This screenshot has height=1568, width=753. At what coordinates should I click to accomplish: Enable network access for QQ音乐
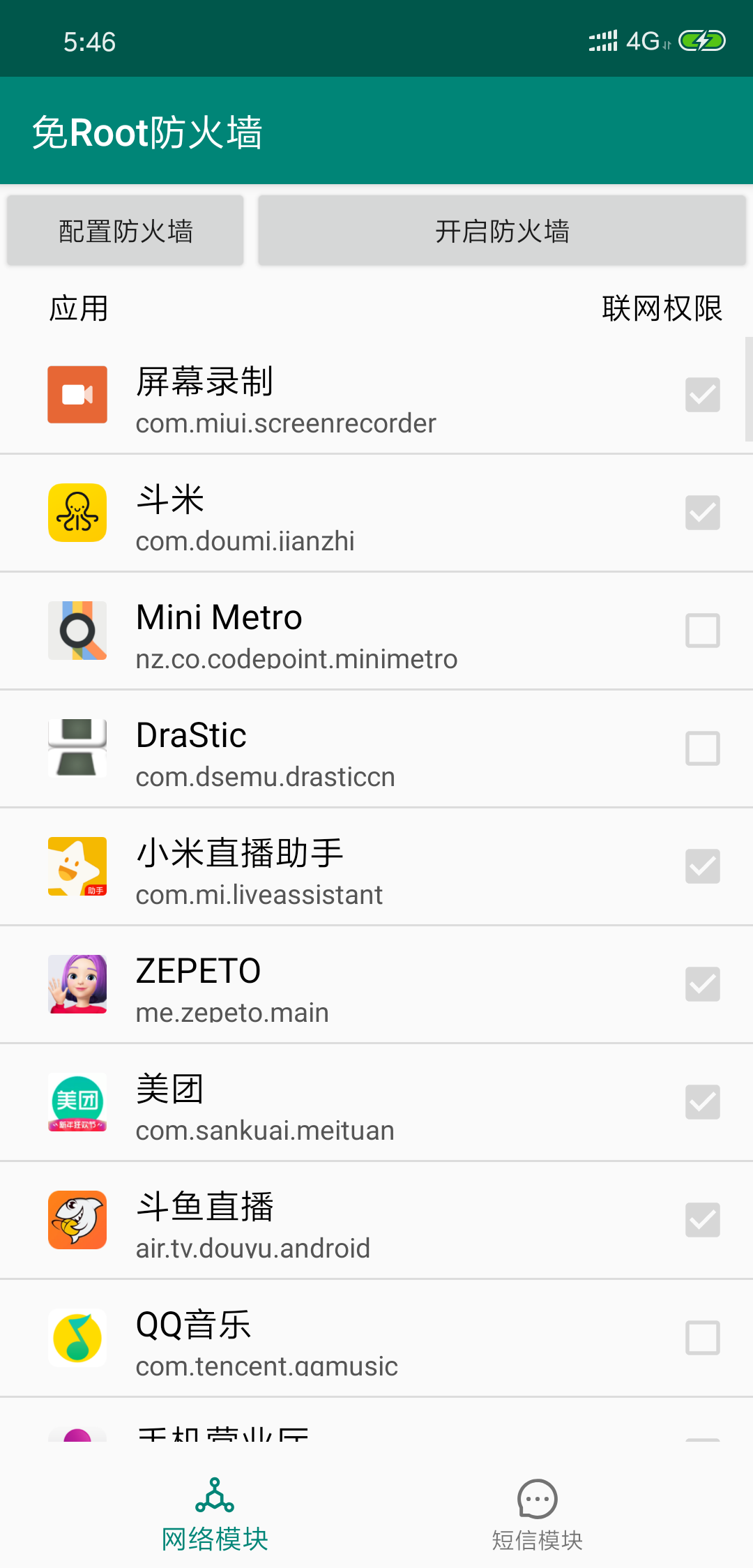click(x=702, y=1339)
